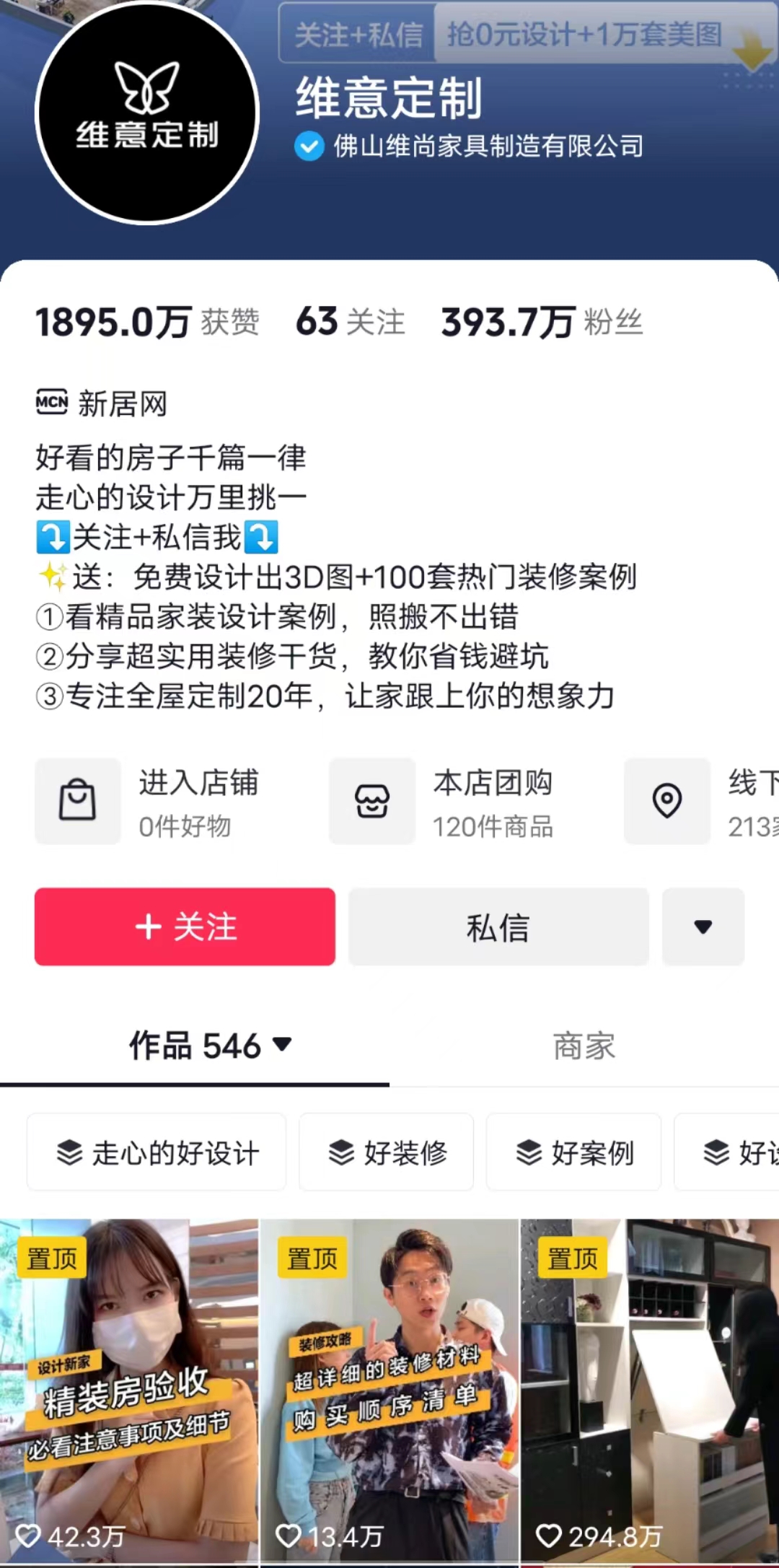Expand the dropdown arrow next to 私信
This screenshot has height=1568, width=779.
point(703,927)
